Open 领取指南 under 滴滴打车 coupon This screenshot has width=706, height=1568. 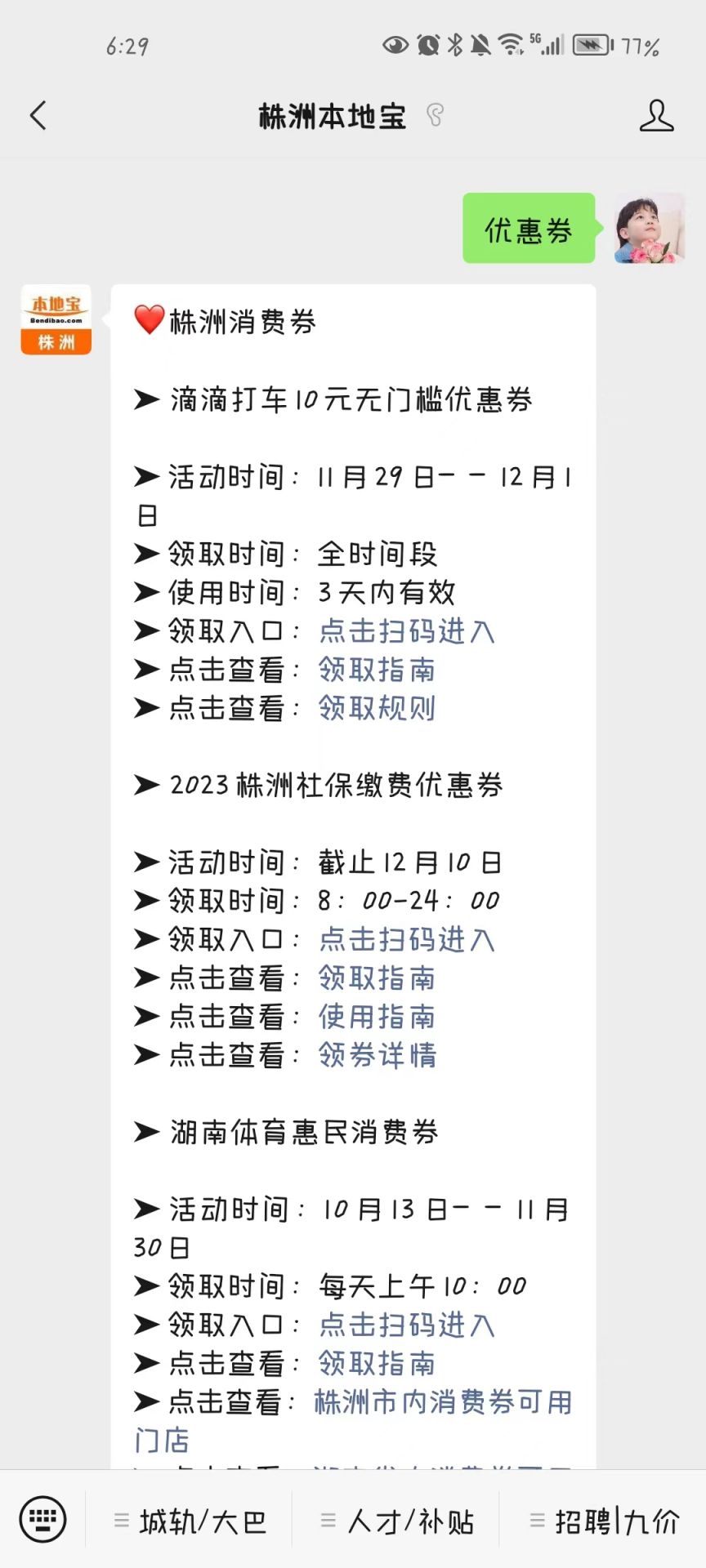(377, 670)
